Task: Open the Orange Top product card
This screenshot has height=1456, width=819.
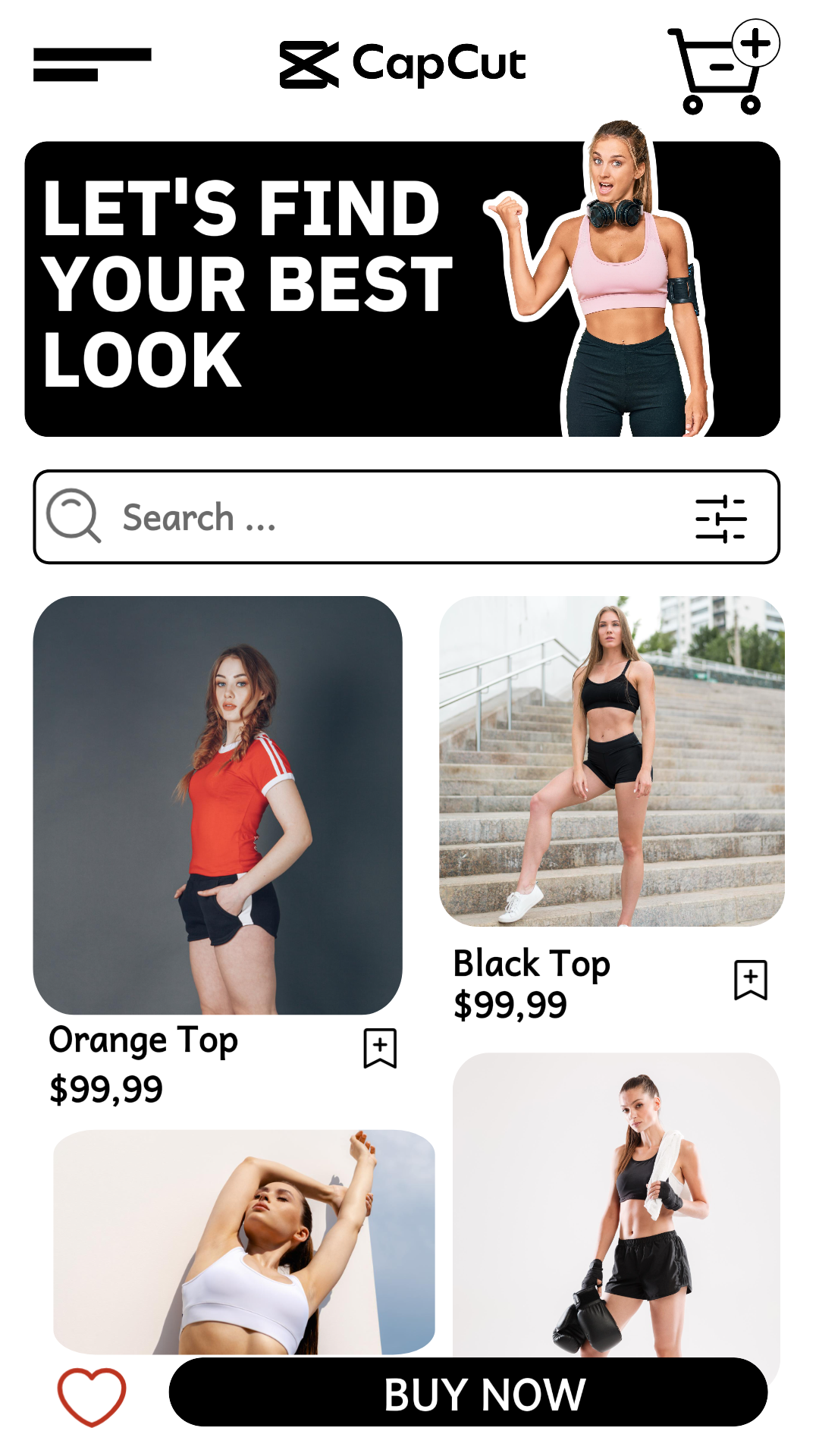Action: coord(218,805)
